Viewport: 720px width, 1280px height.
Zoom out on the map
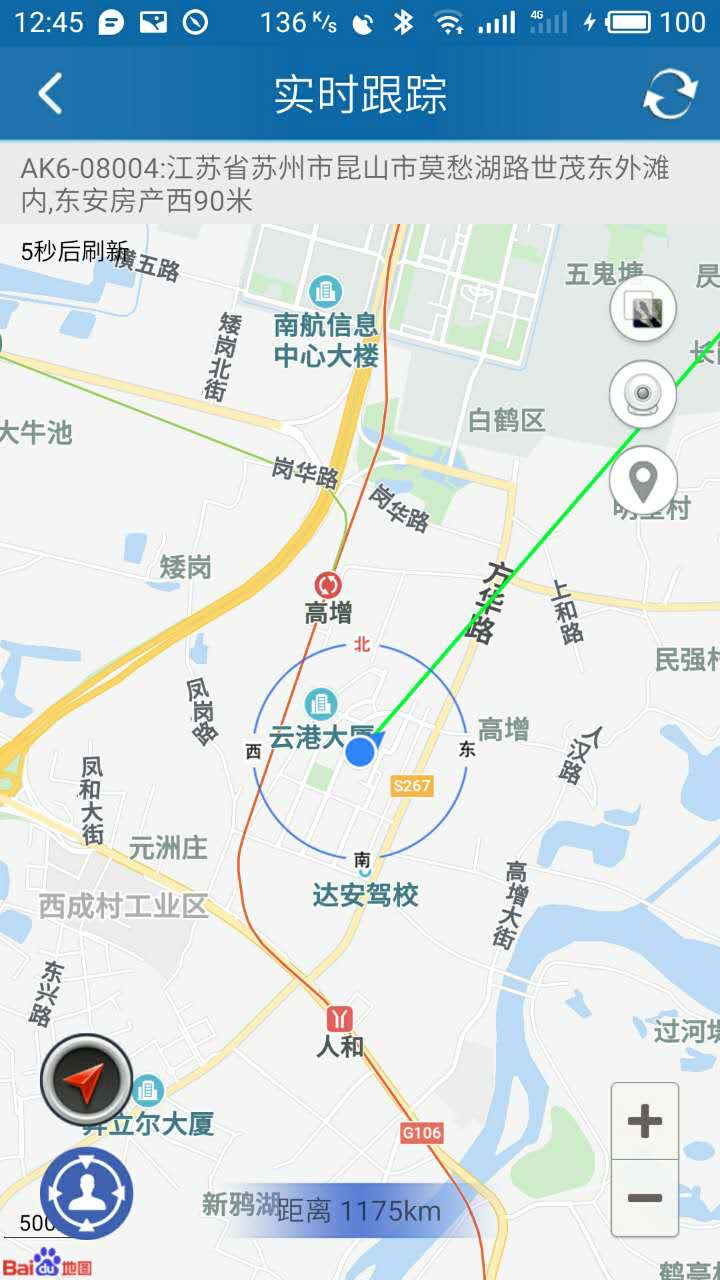(645, 1198)
